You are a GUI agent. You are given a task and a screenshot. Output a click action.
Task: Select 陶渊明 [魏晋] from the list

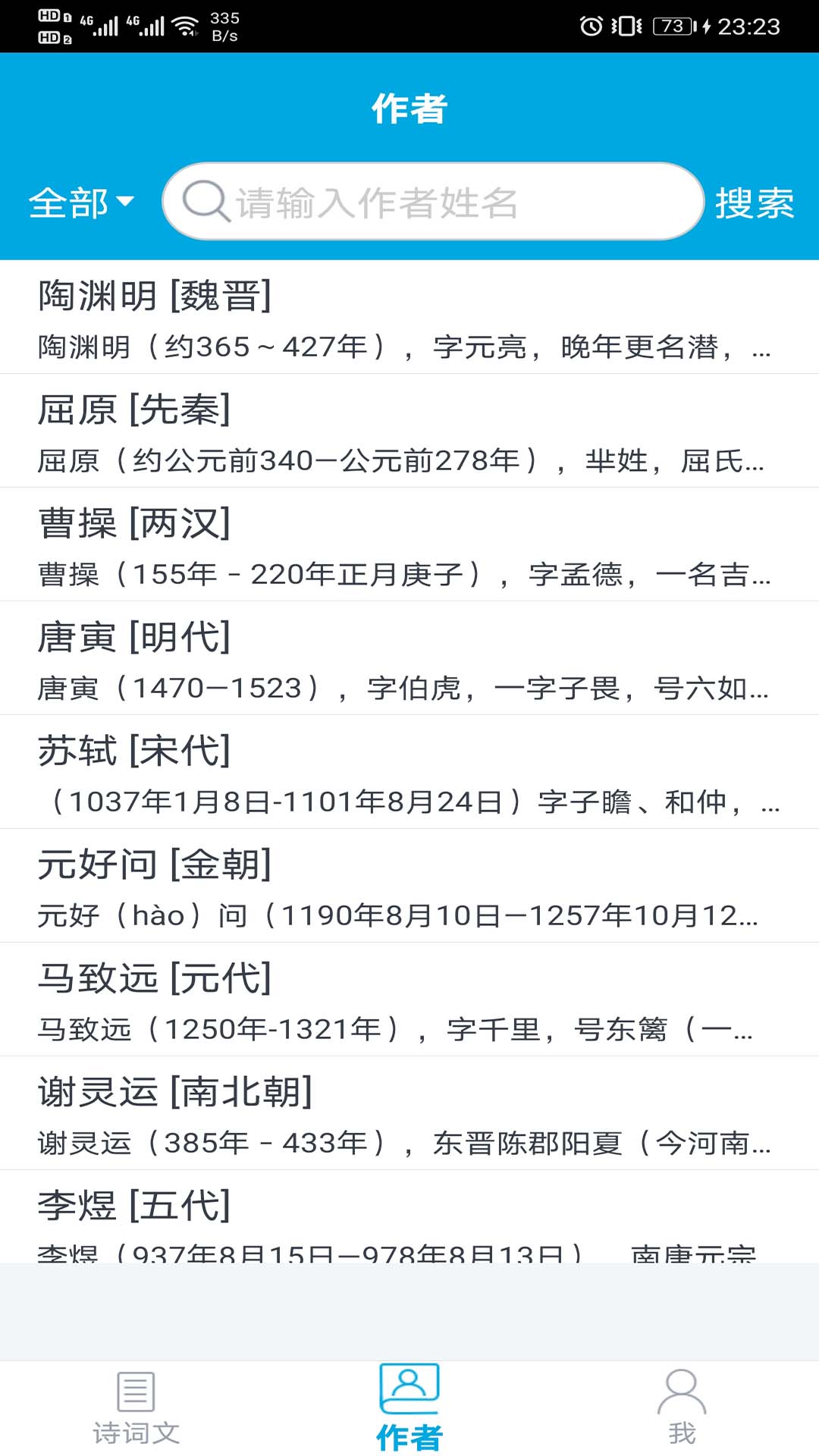(409, 317)
